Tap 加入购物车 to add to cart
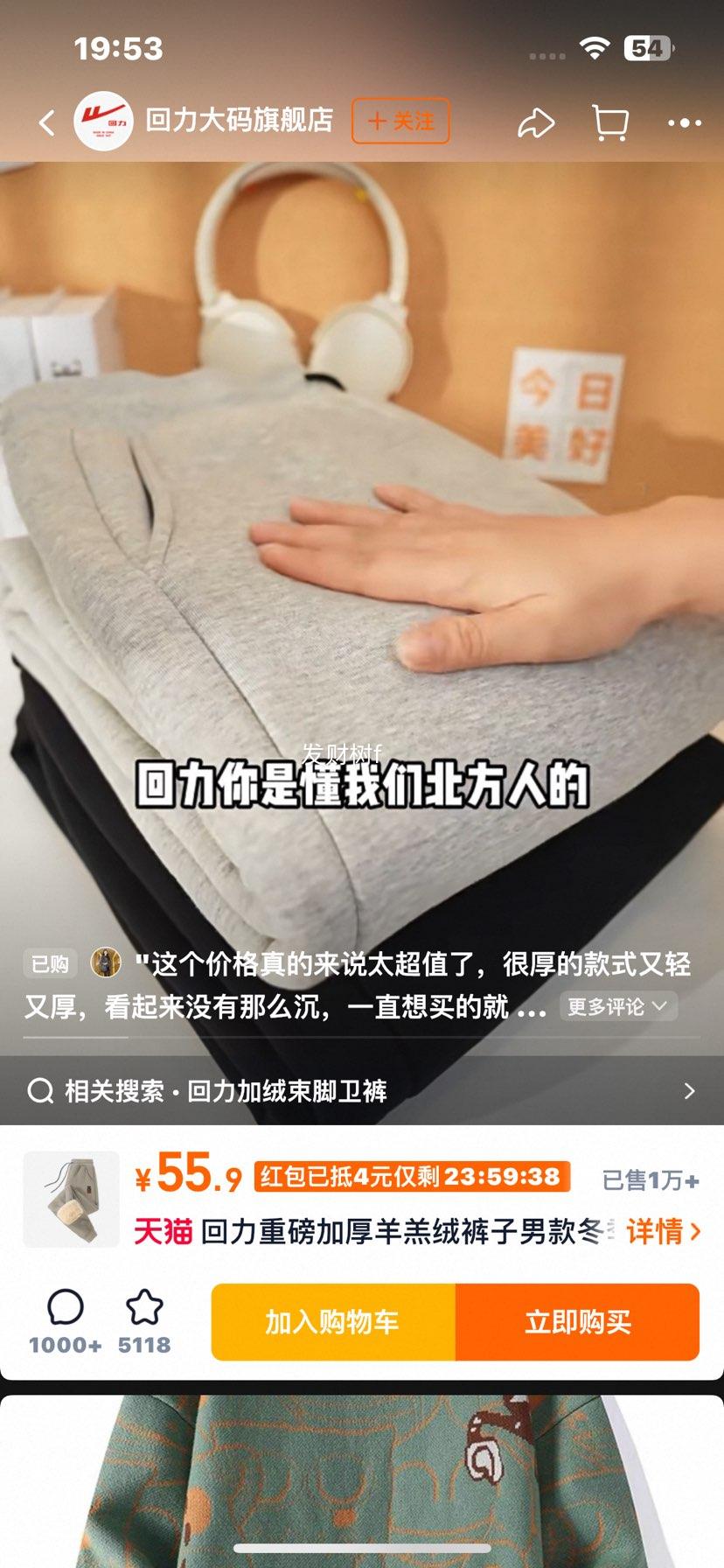 point(333,1324)
